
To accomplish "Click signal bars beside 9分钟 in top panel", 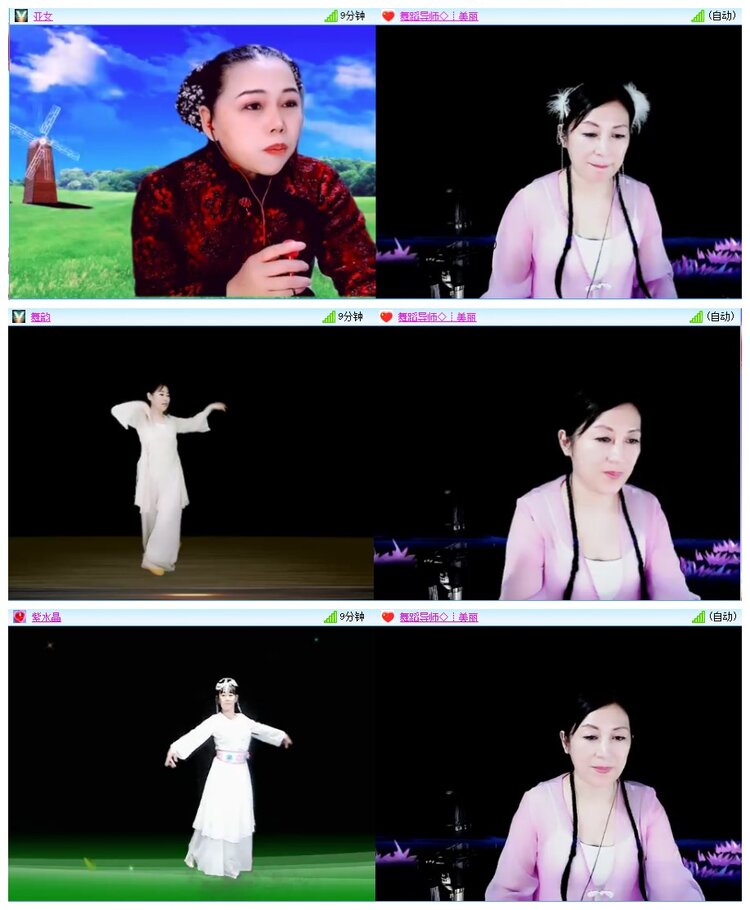I will tap(330, 13).
